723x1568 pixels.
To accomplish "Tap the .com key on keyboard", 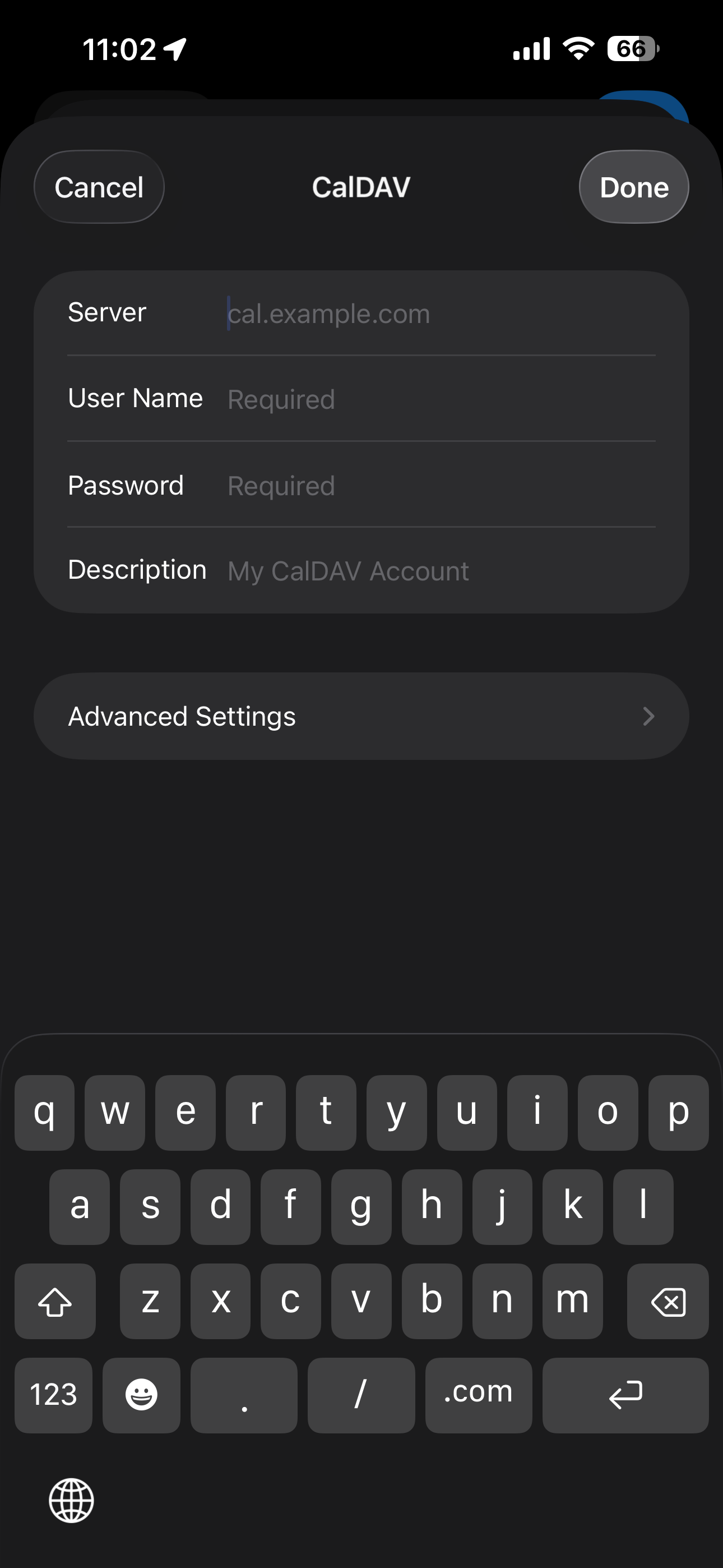I will pyautogui.click(x=478, y=1395).
